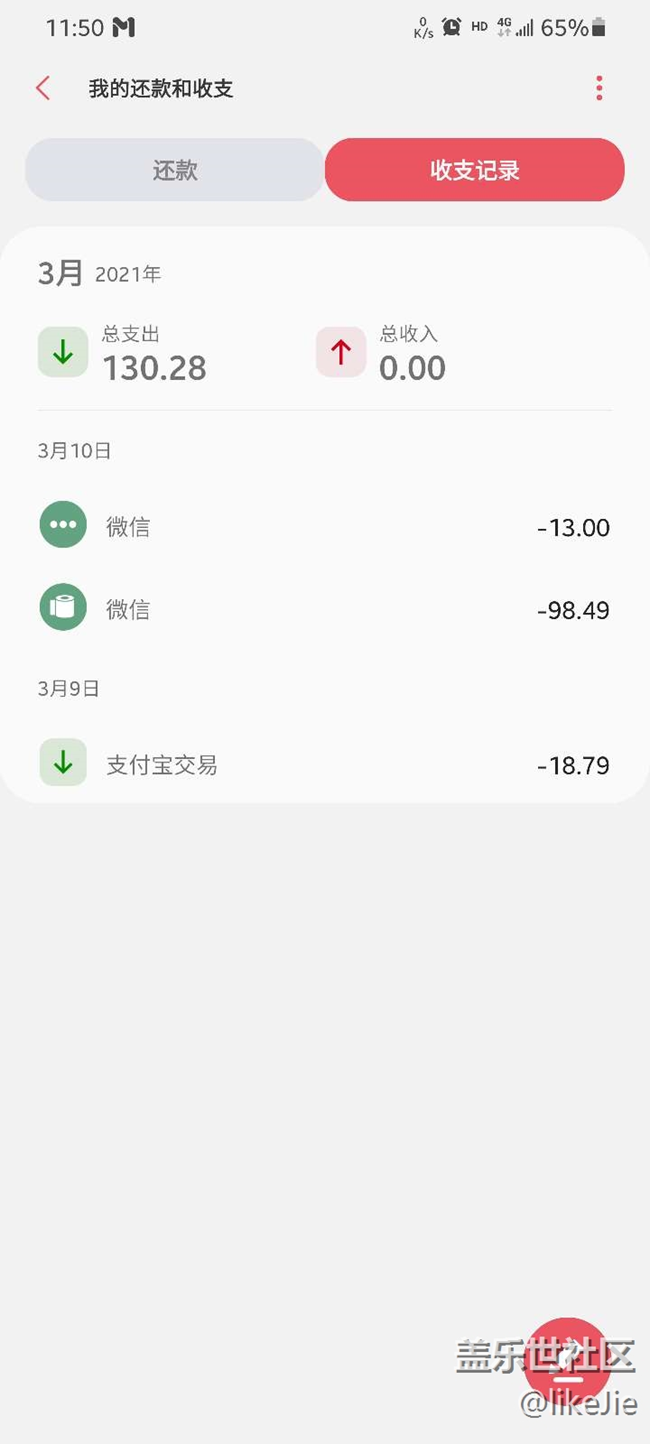Switch to the 还款 tab
The image size is (650, 1444).
point(175,170)
